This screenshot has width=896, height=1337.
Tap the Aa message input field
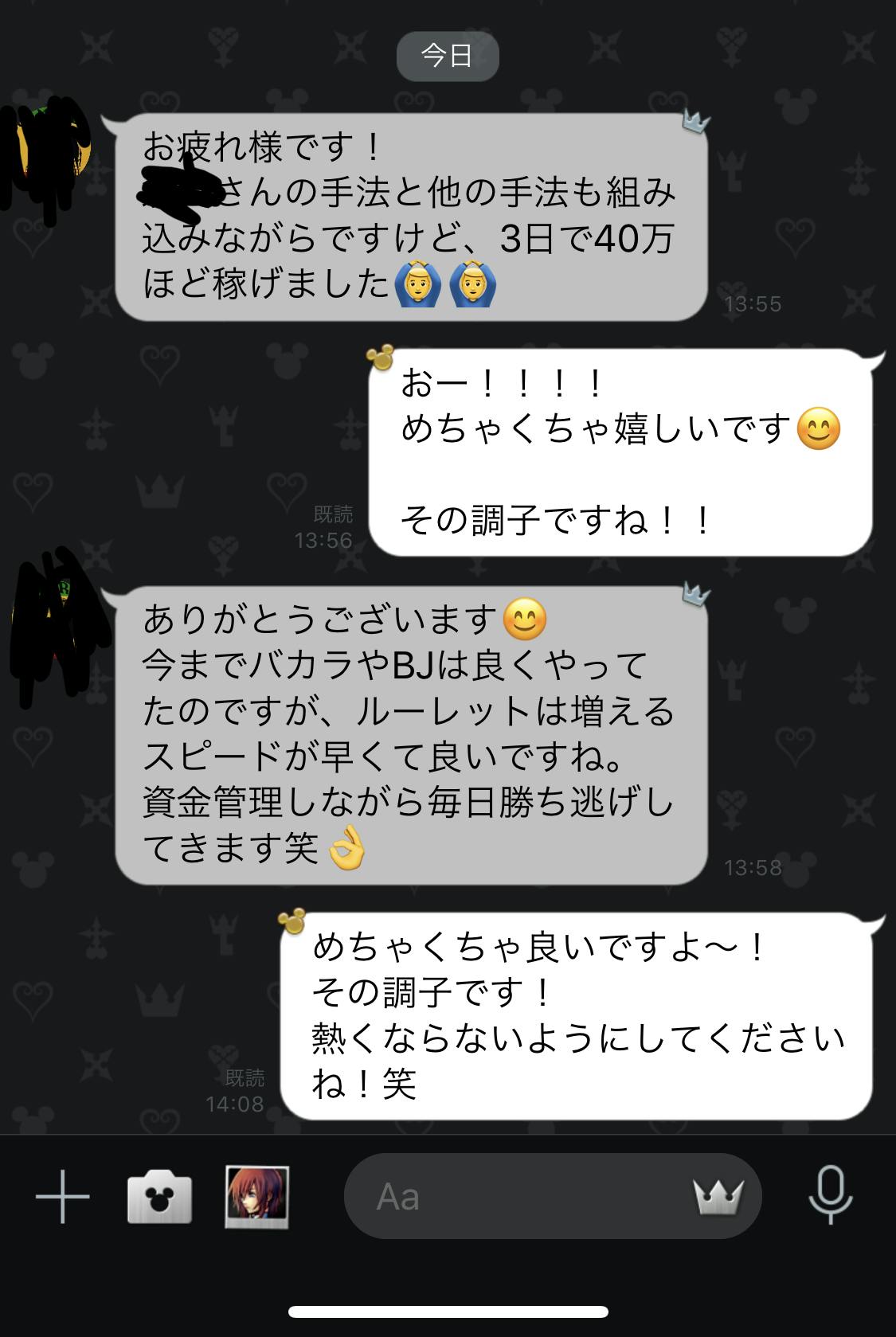[x=510, y=1196]
